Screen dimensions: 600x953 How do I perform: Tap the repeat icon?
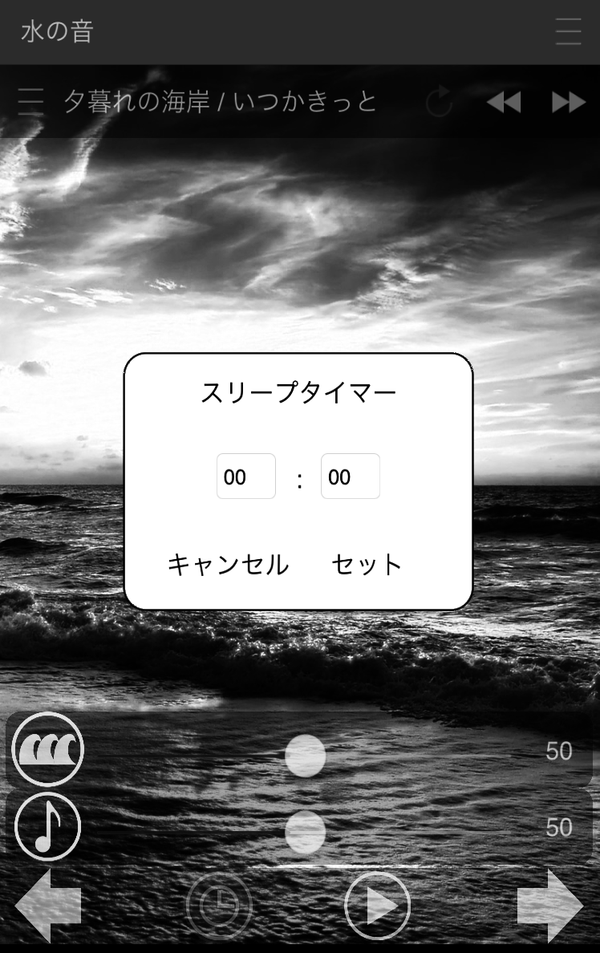tap(440, 101)
